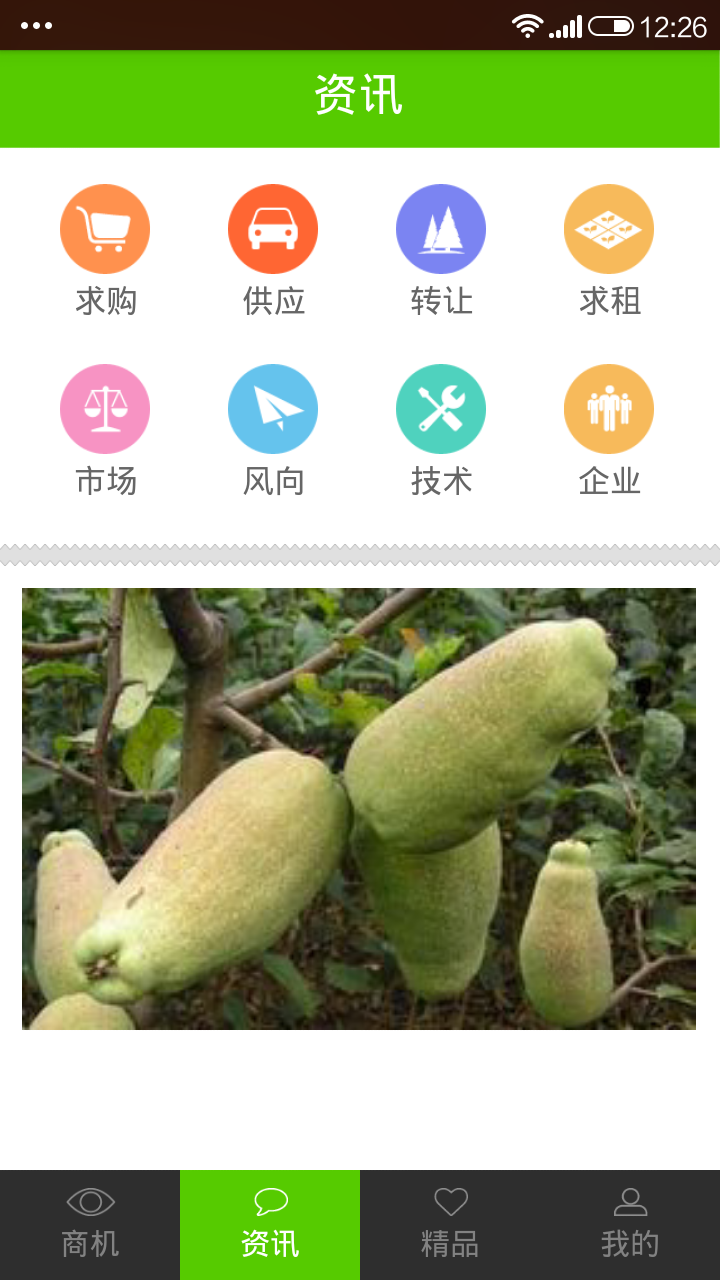Switch to the 精品 tab
Image resolution: width=720 pixels, height=1280 pixels.
pyautogui.click(x=450, y=1225)
